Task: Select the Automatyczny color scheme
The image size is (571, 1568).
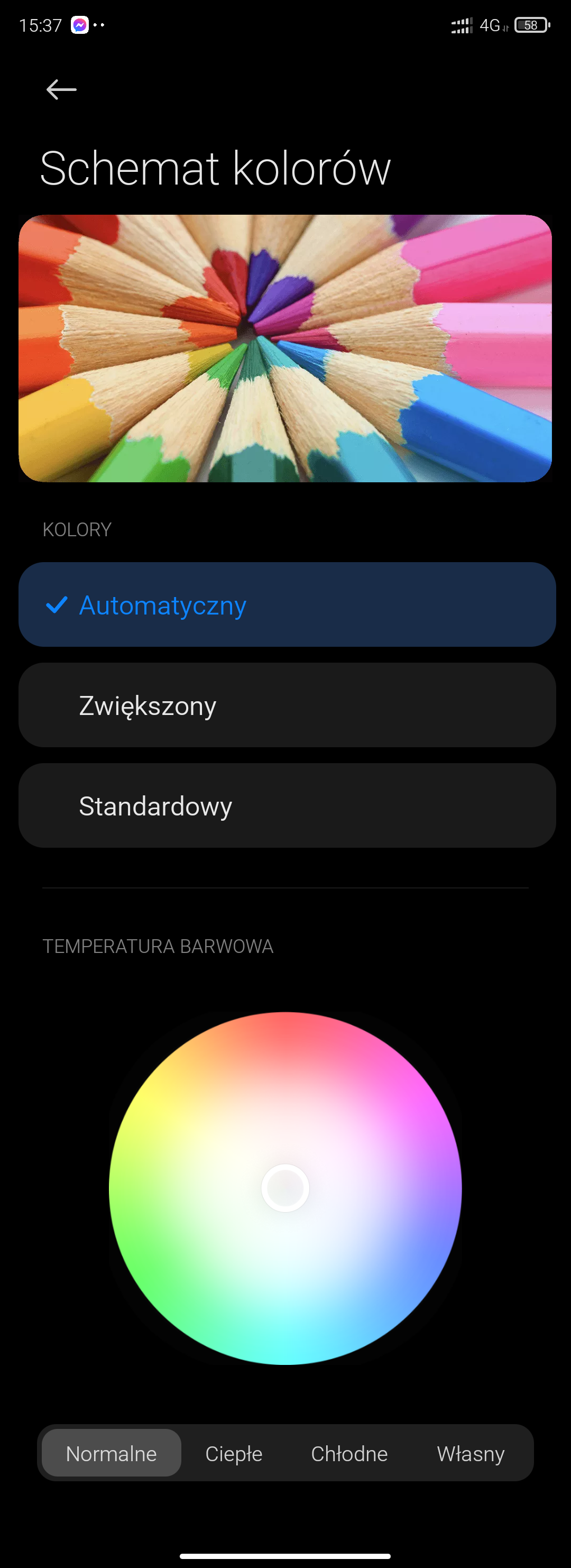Action: coord(286,604)
